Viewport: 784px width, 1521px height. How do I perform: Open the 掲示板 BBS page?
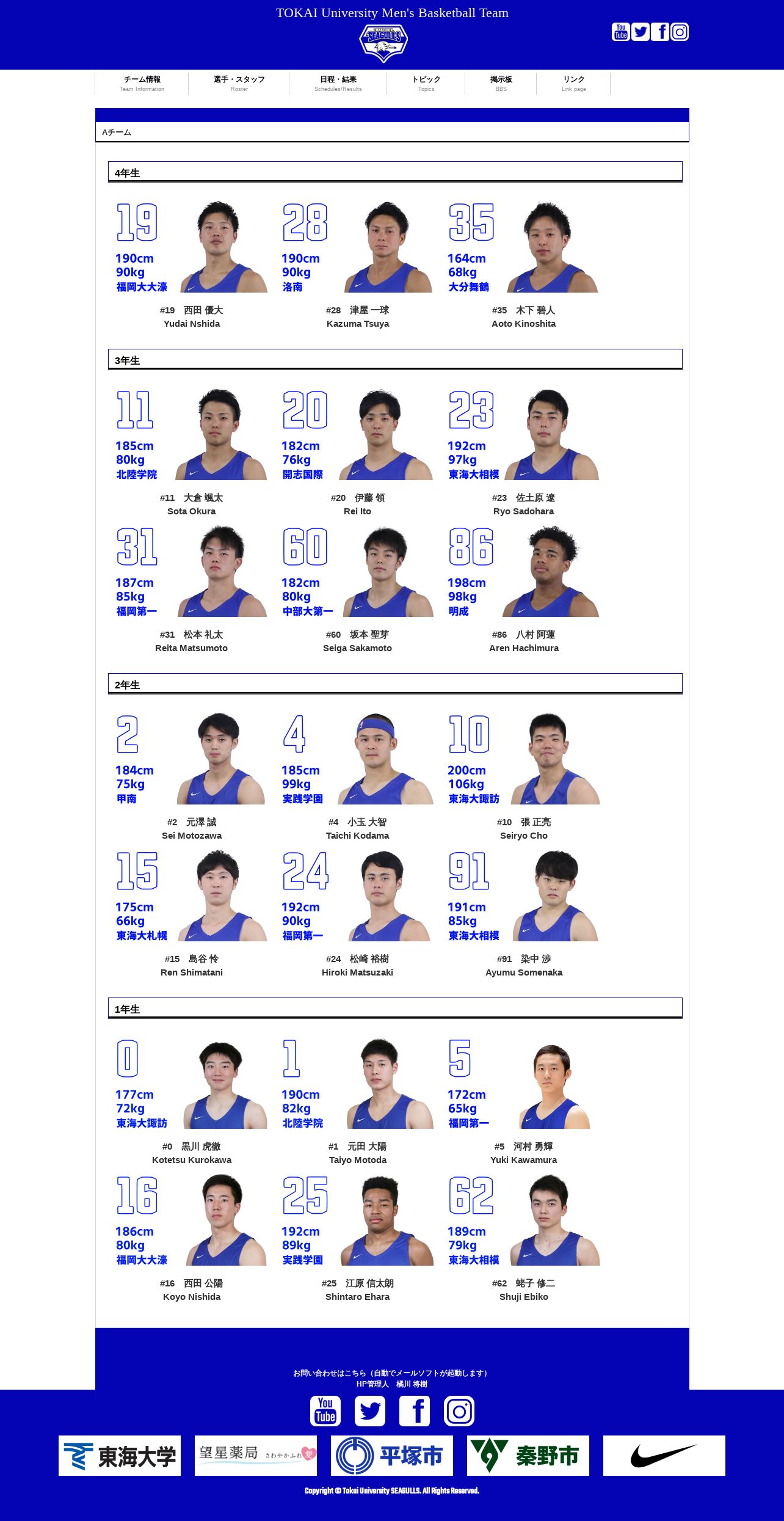501,84
